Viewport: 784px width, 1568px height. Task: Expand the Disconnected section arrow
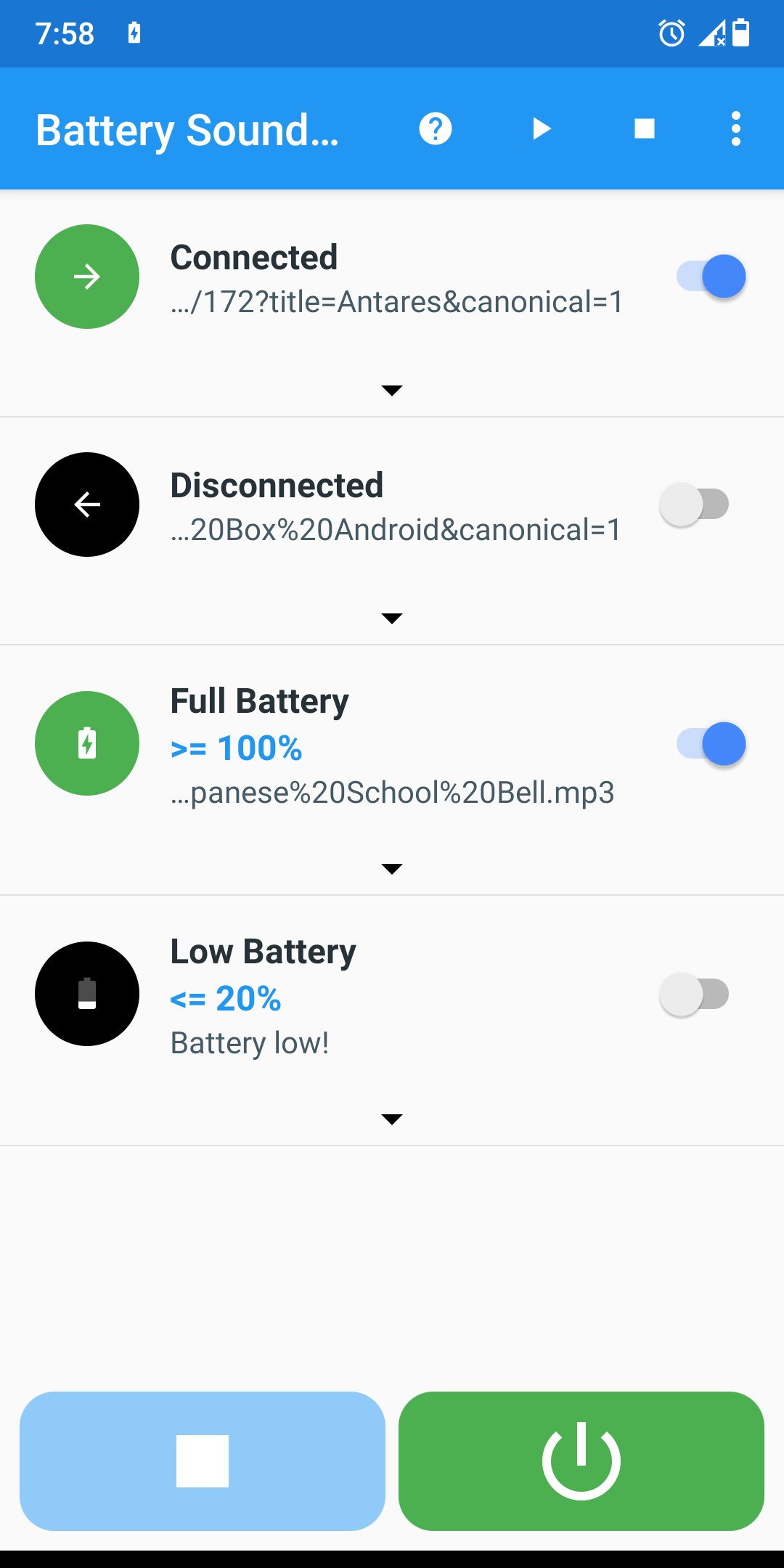point(392,618)
